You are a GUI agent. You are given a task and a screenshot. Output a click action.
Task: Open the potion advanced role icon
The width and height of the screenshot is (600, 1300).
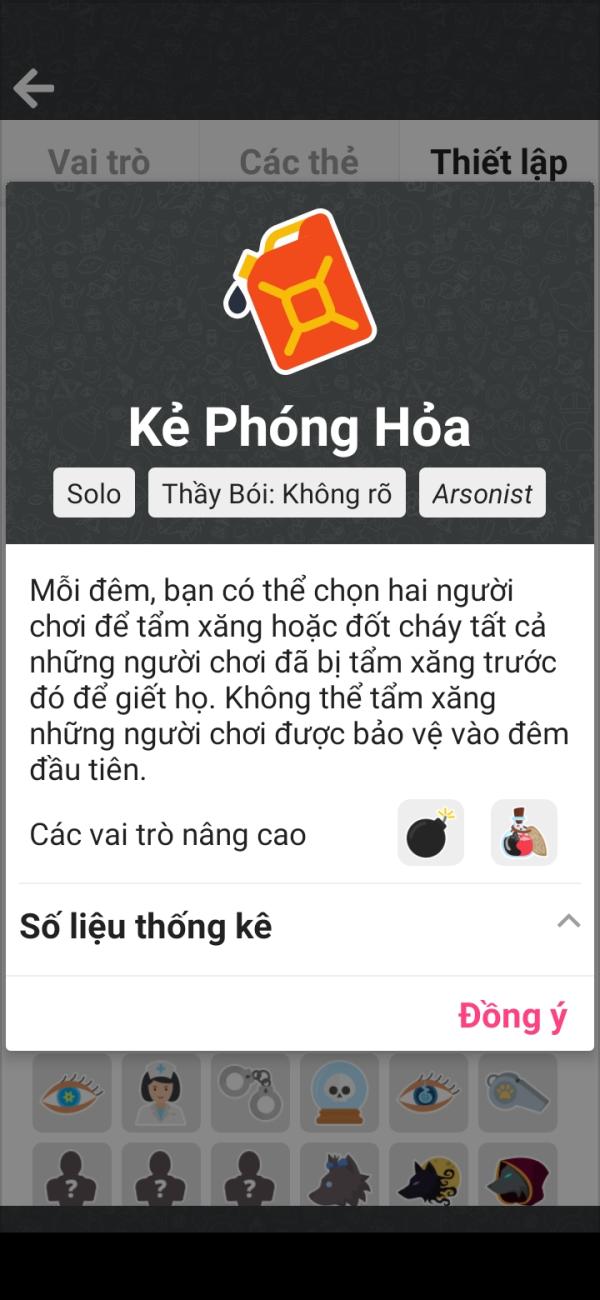[524, 832]
